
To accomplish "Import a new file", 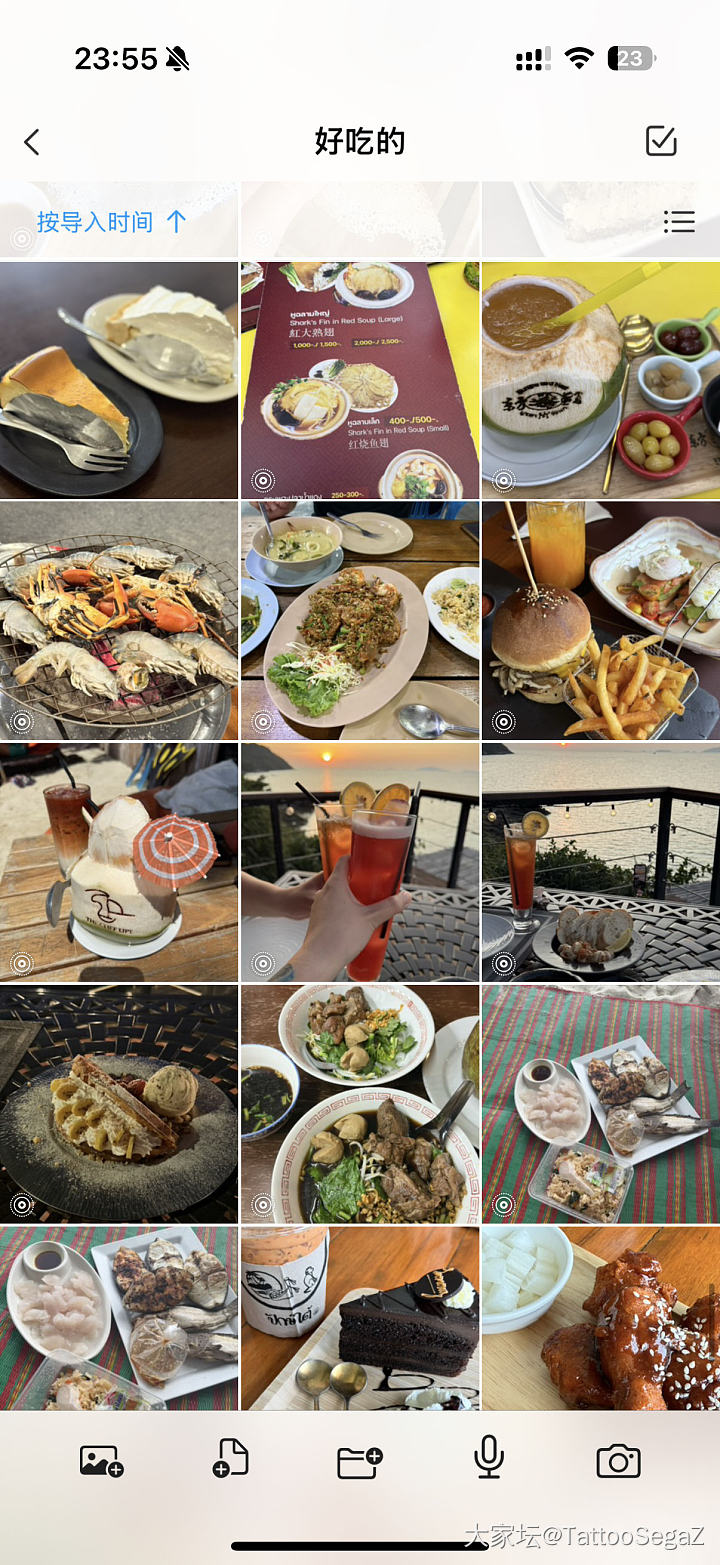I will [x=231, y=1459].
